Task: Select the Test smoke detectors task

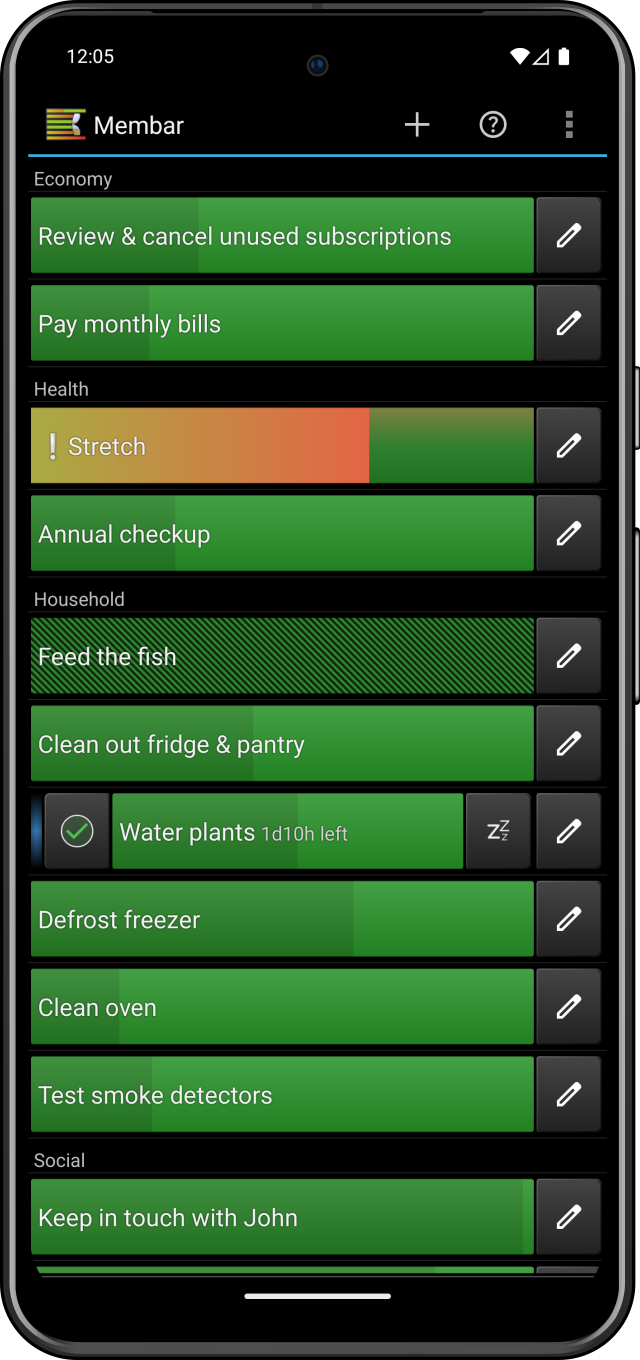Action: tap(282, 1095)
